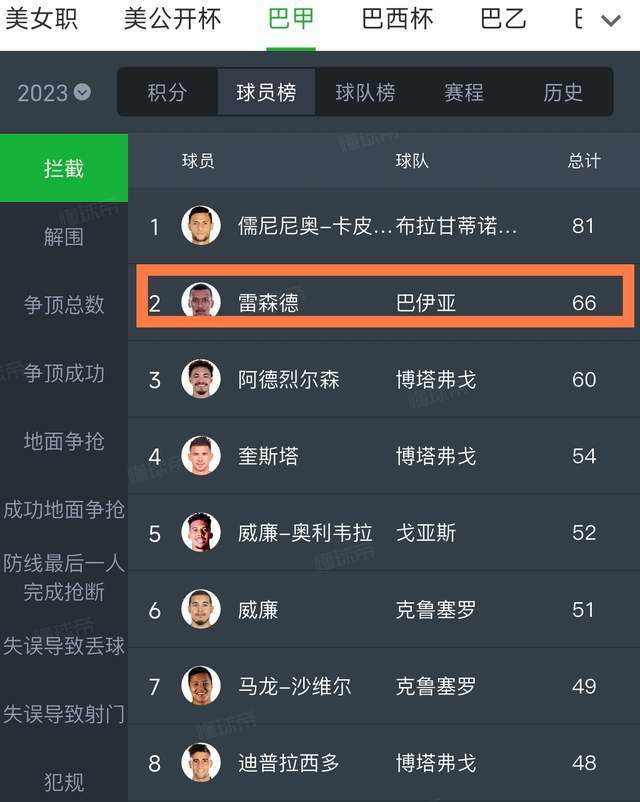Image resolution: width=640 pixels, height=802 pixels.
Task: Open player 阿德烈尔森's row
Action: (x=384, y=379)
